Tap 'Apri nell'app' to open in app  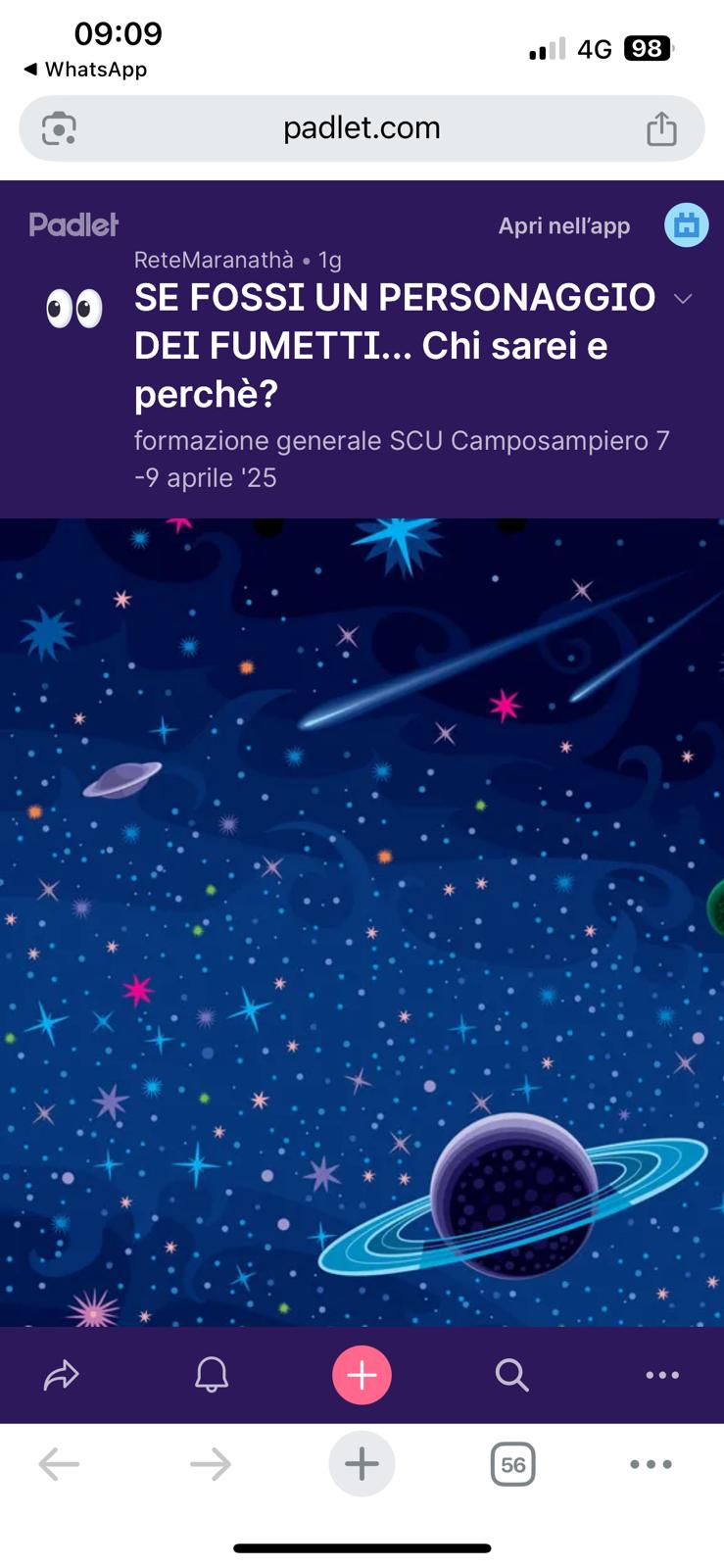coord(563,225)
